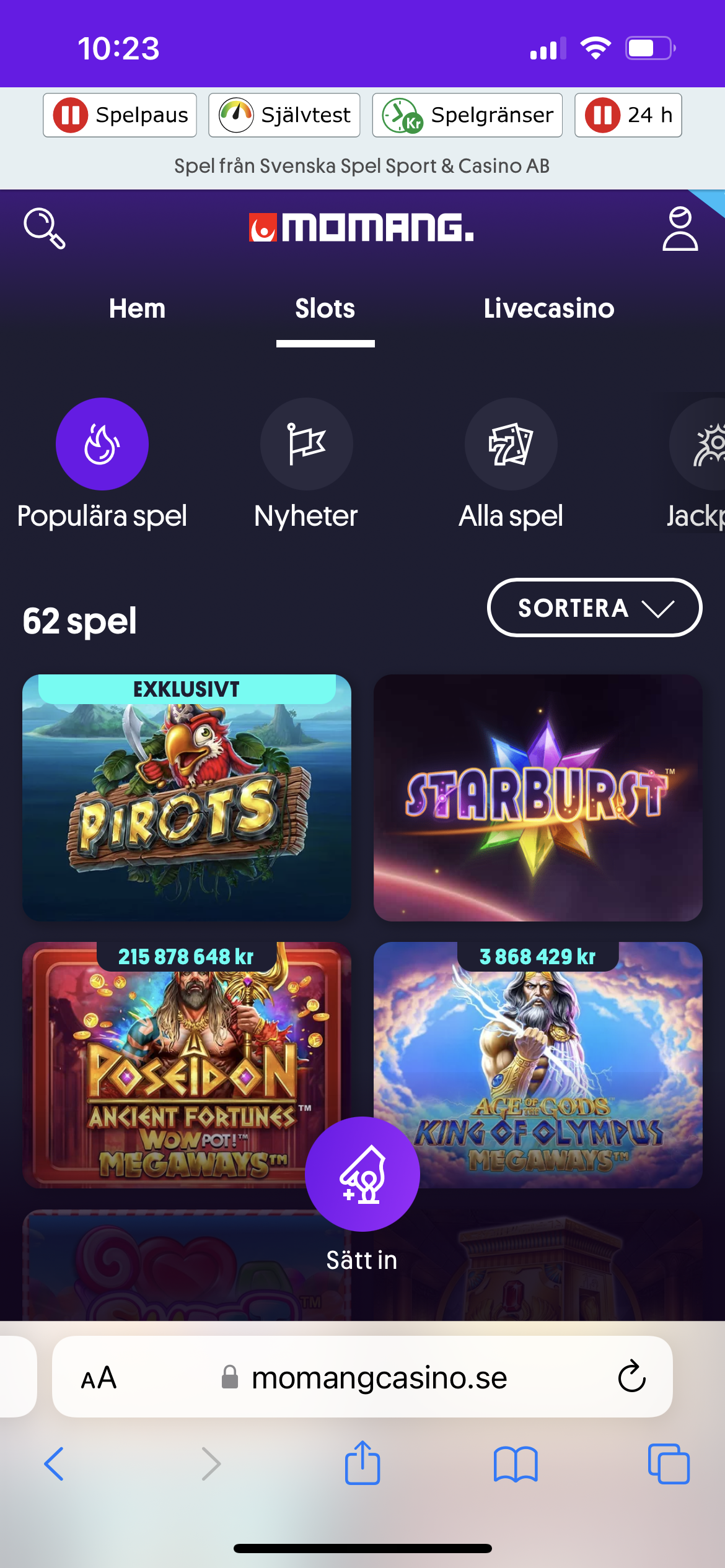Show Alla spel via the cards icon
Viewport: 725px width, 1568px height.
tap(510, 443)
